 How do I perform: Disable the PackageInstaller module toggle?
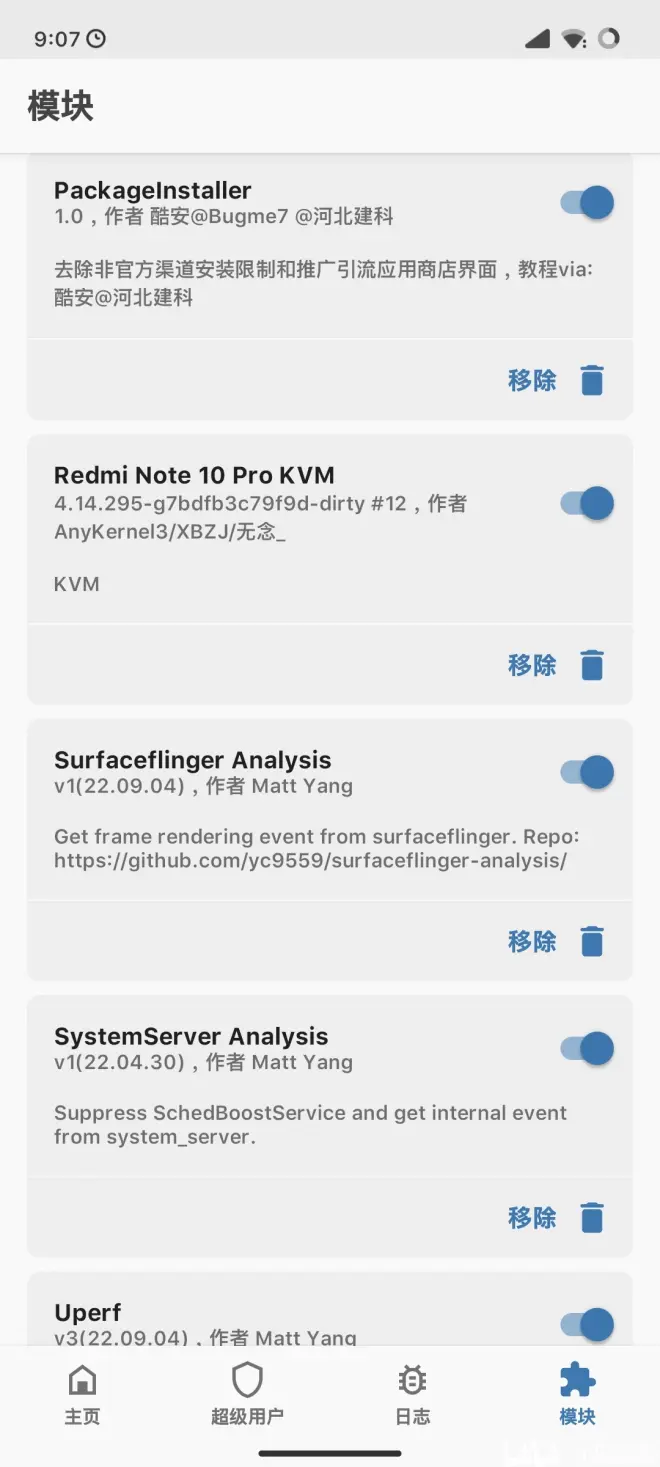pos(587,203)
